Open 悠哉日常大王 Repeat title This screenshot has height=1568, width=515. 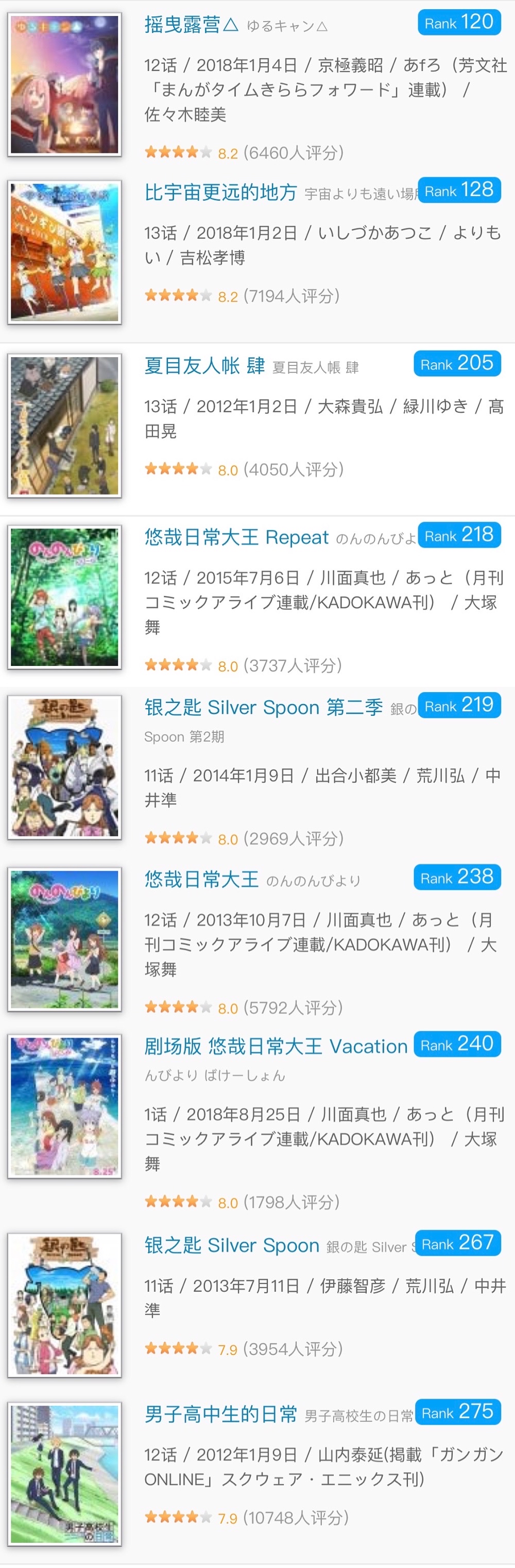tap(236, 537)
